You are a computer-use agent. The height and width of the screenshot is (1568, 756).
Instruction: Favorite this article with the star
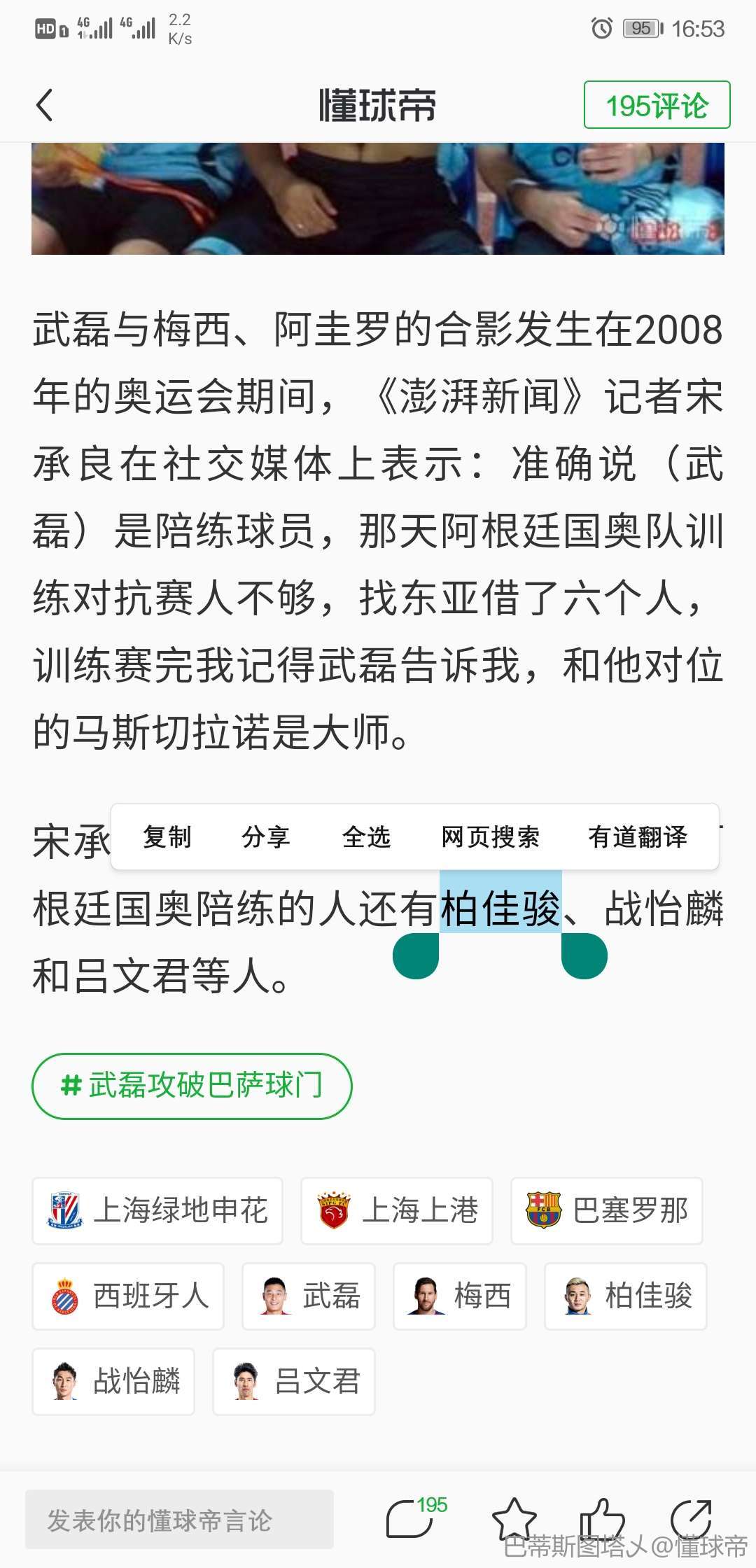tap(514, 1518)
